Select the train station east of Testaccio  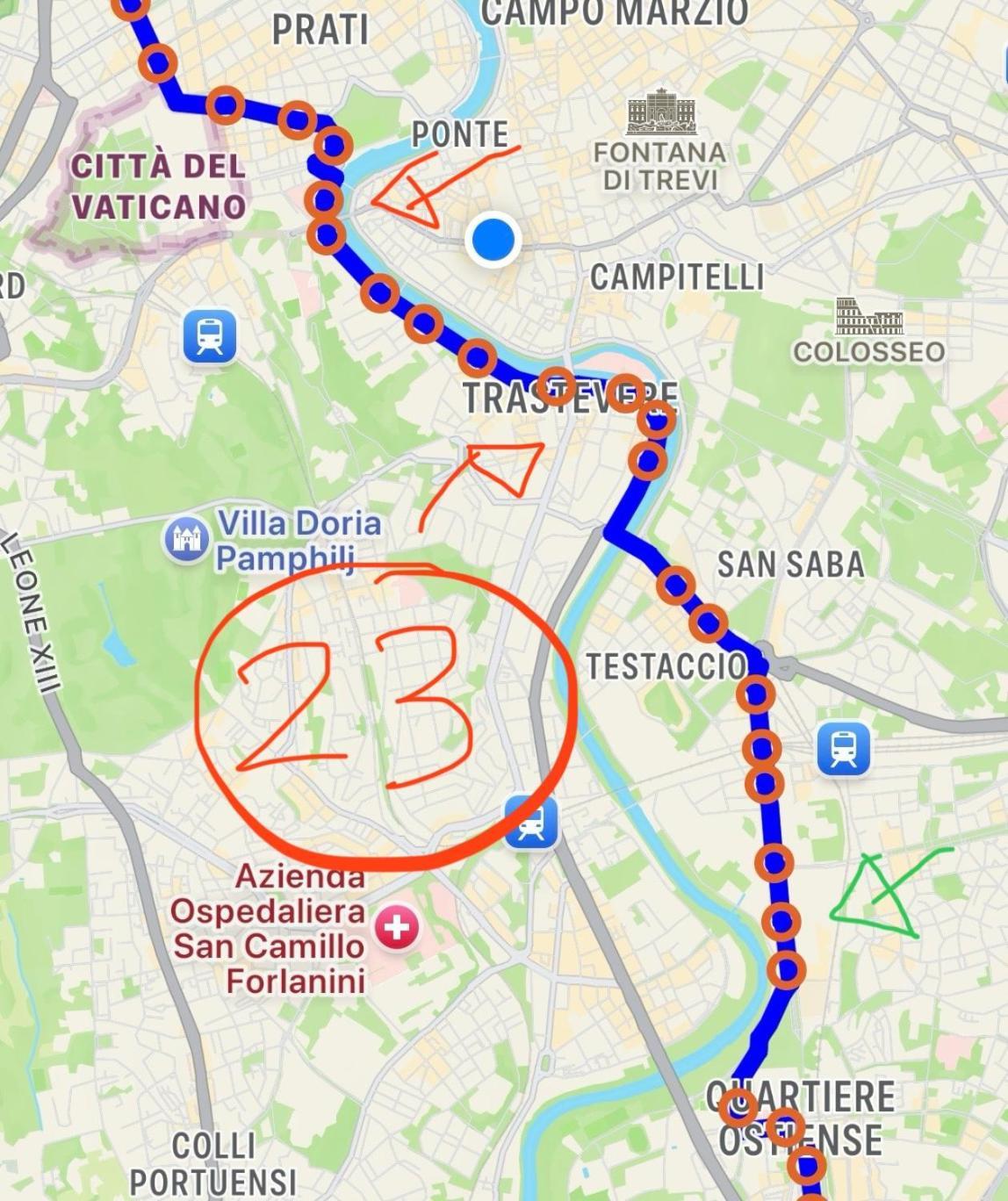[843, 749]
